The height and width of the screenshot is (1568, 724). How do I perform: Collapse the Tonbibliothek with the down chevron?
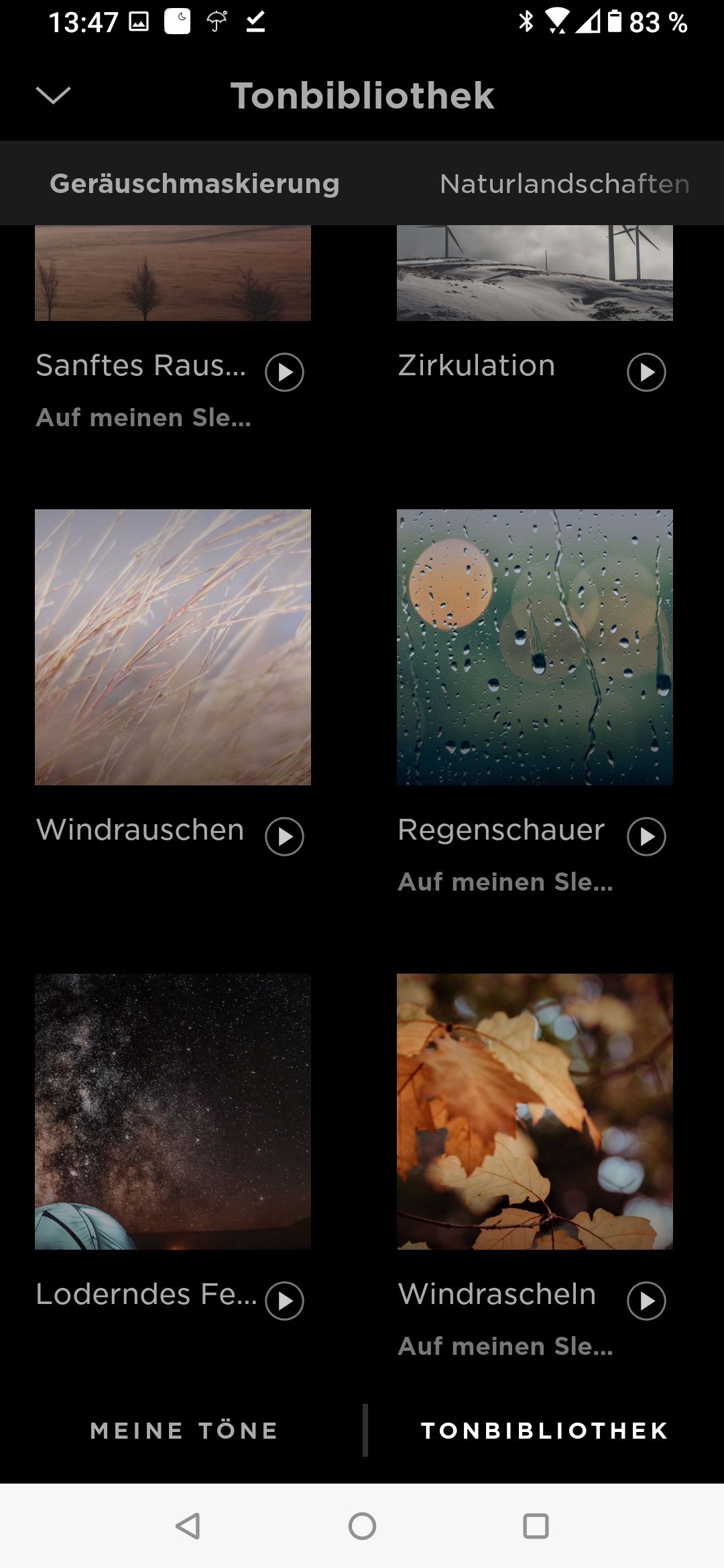pos(53,96)
